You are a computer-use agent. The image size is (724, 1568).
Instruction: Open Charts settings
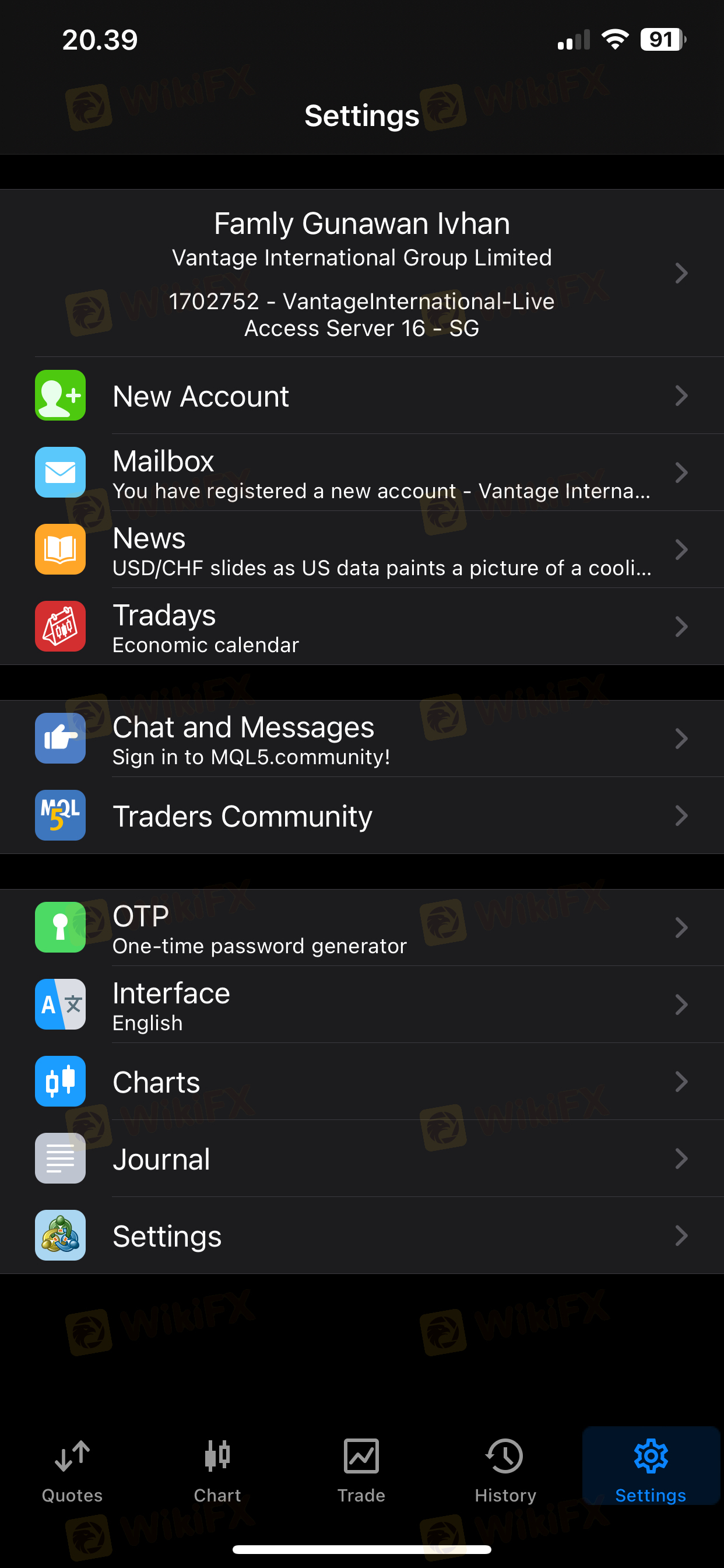pyautogui.click(x=362, y=1081)
